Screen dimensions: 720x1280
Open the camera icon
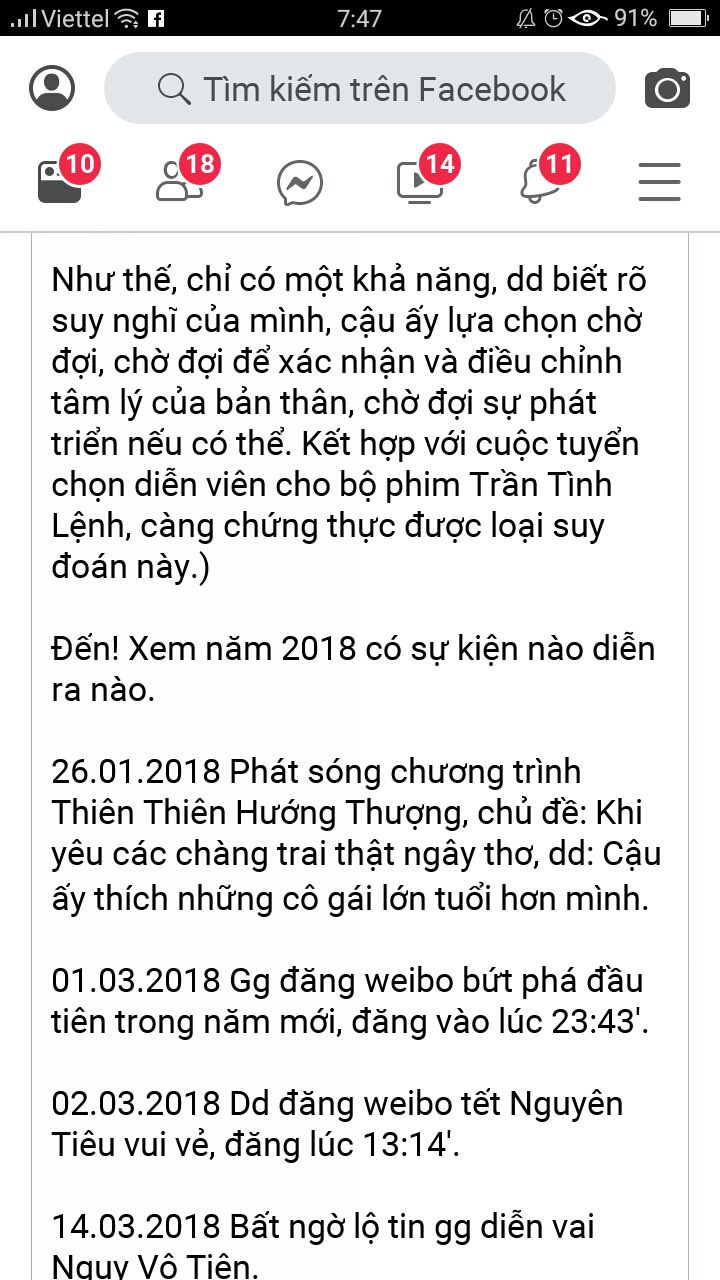point(667,89)
